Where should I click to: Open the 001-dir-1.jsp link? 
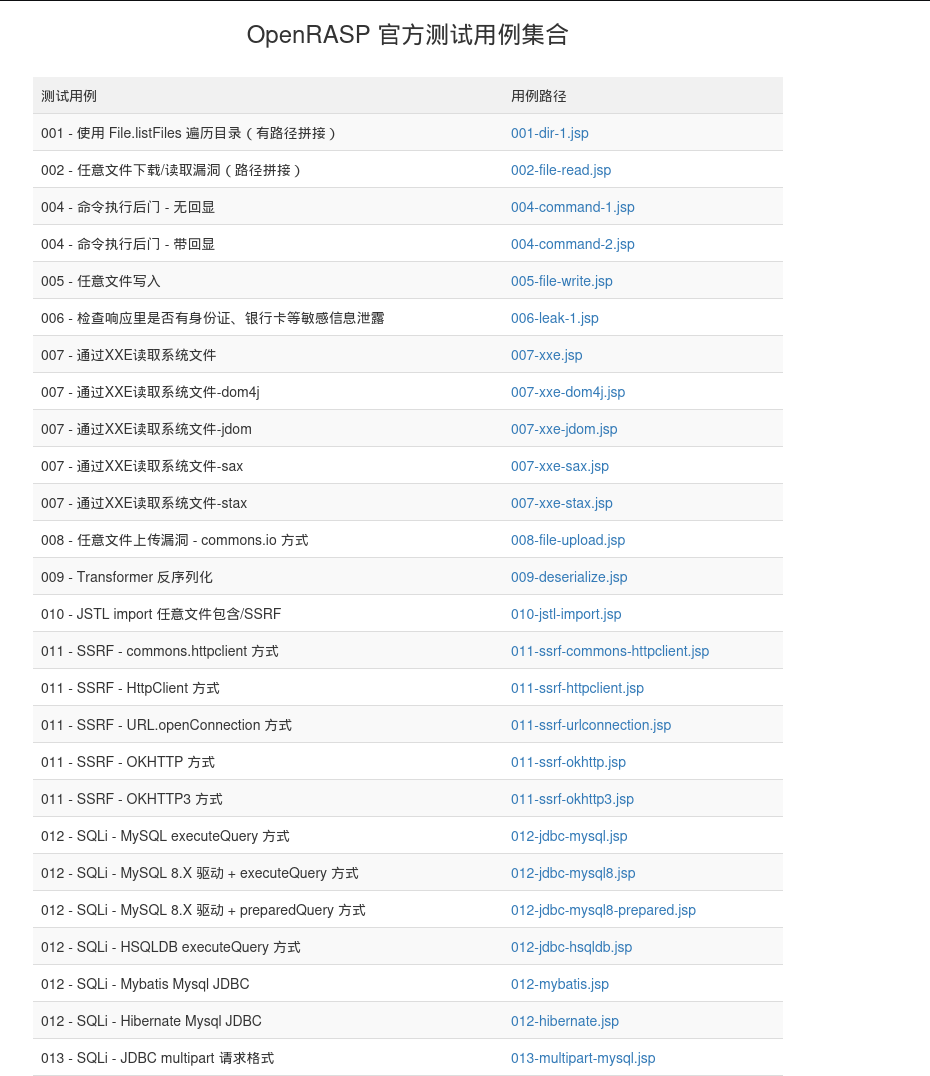549,133
